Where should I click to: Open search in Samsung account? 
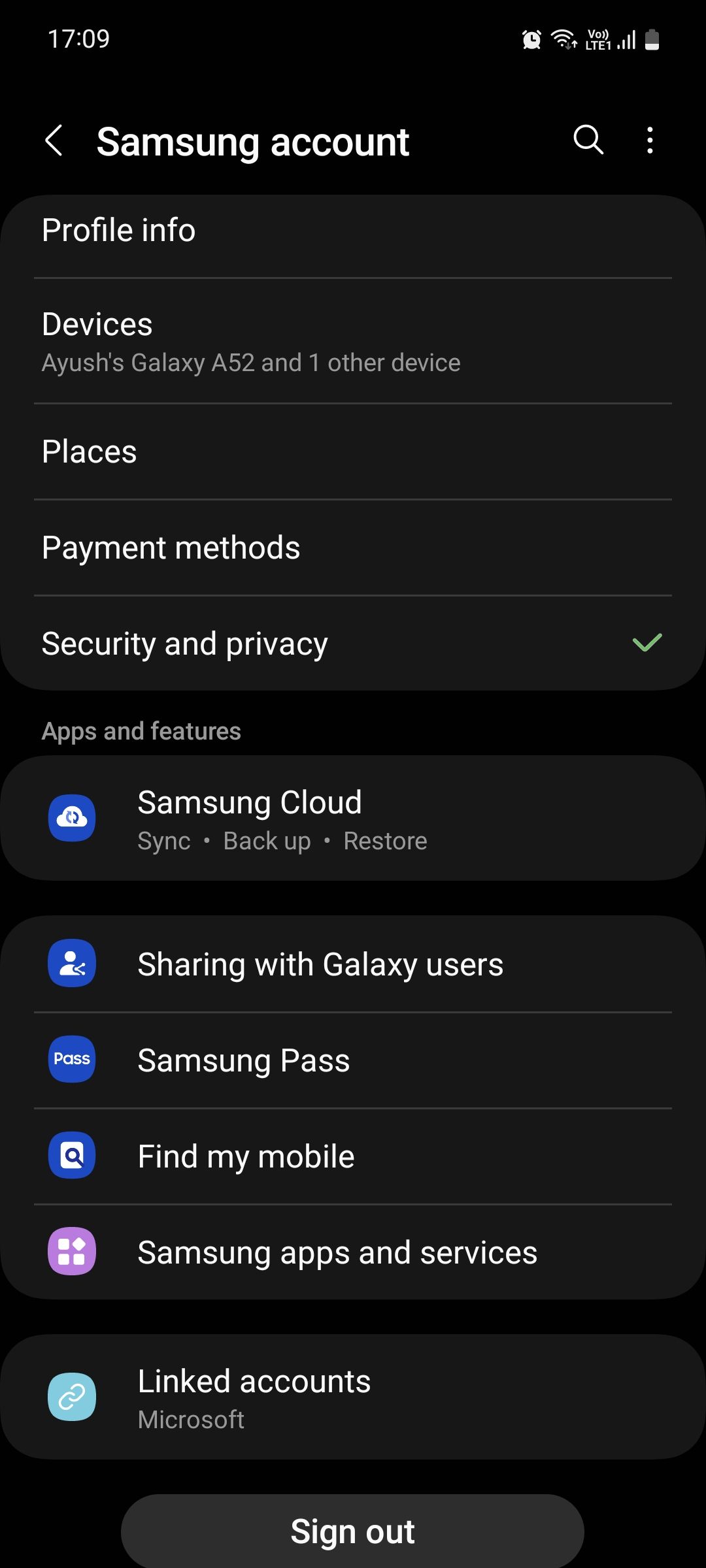point(586,140)
